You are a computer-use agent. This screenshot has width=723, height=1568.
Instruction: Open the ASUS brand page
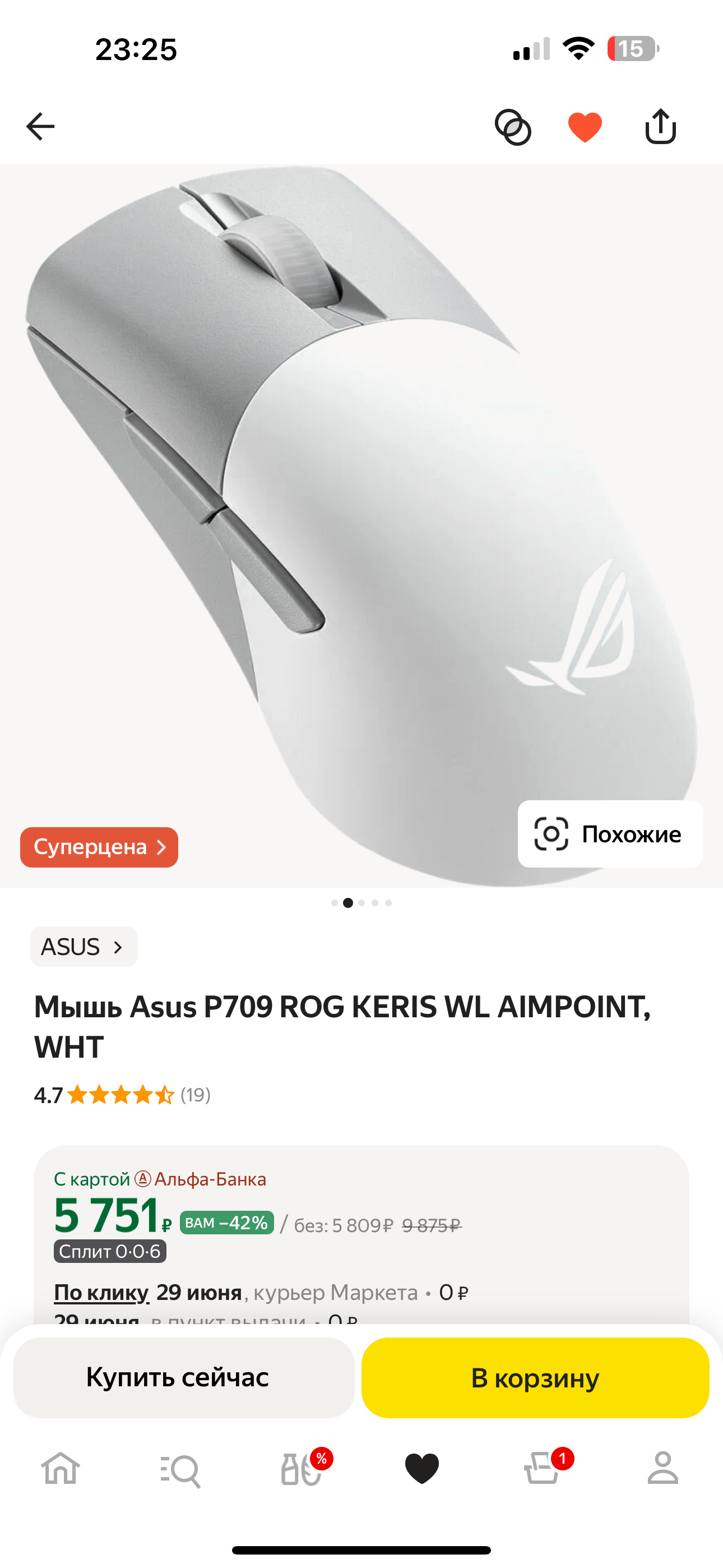[x=84, y=947]
